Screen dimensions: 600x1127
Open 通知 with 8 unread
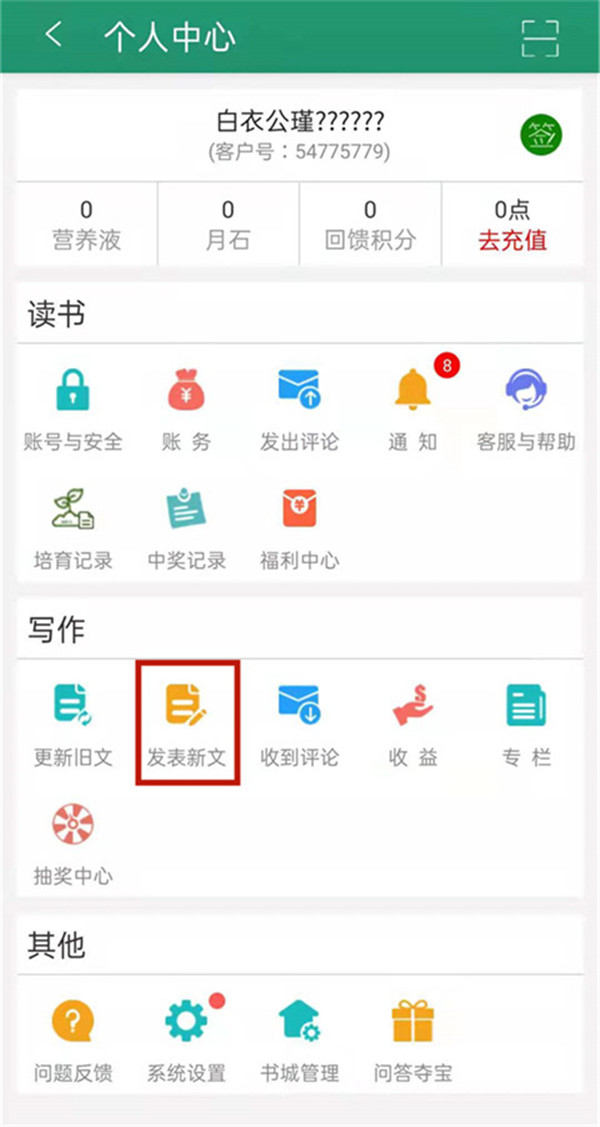413,408
